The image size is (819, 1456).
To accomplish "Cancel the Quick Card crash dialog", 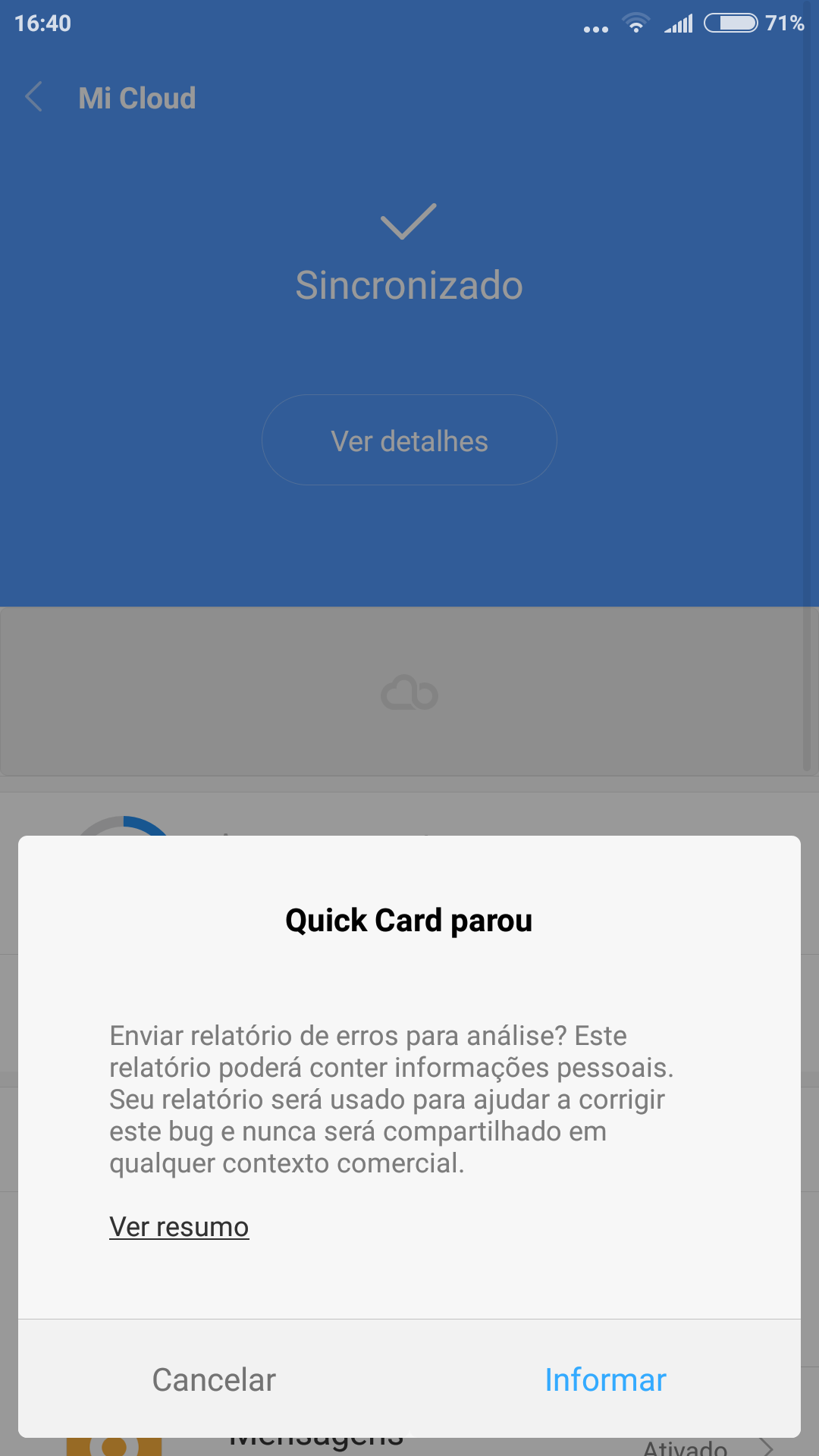I will tap(214, 1379).
